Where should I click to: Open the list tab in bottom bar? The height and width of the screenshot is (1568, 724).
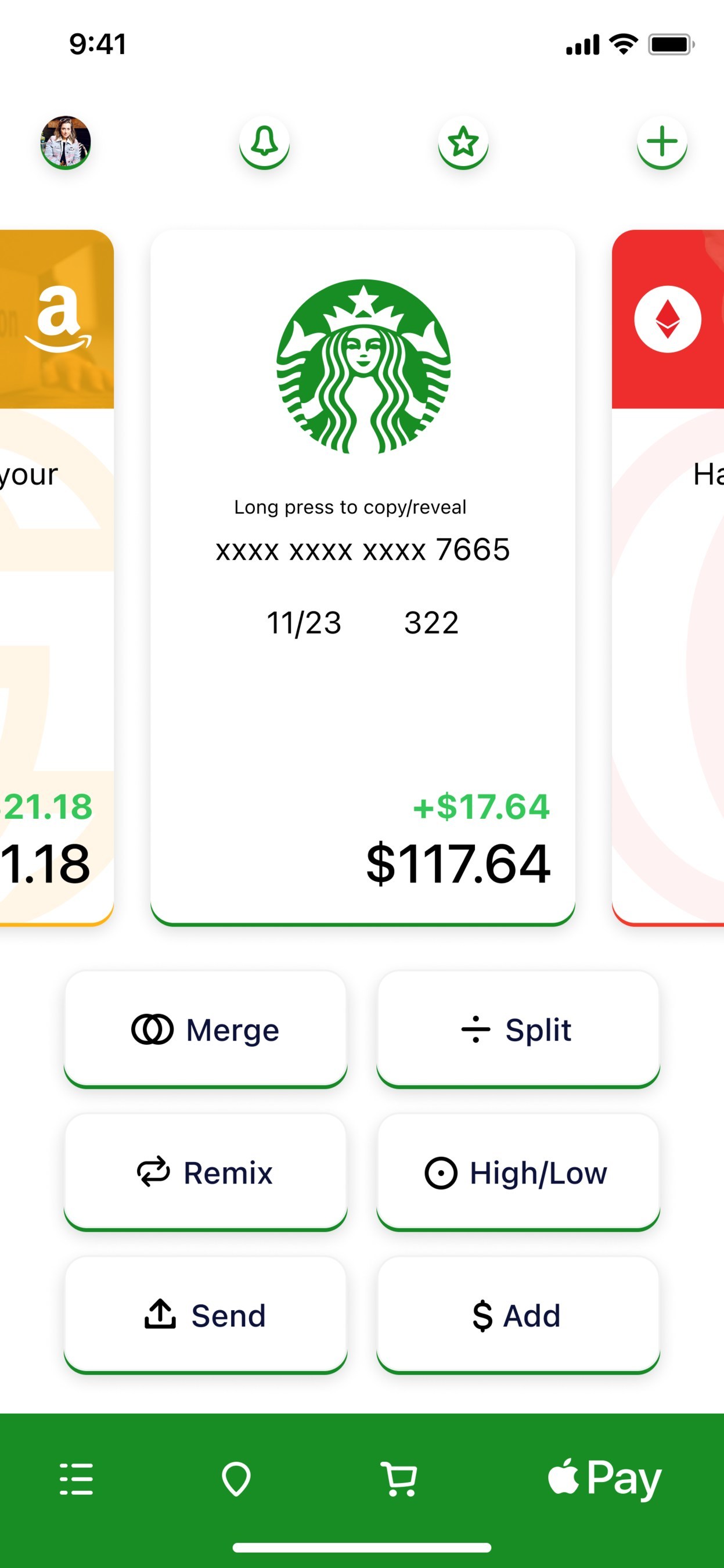(77, 1479)
